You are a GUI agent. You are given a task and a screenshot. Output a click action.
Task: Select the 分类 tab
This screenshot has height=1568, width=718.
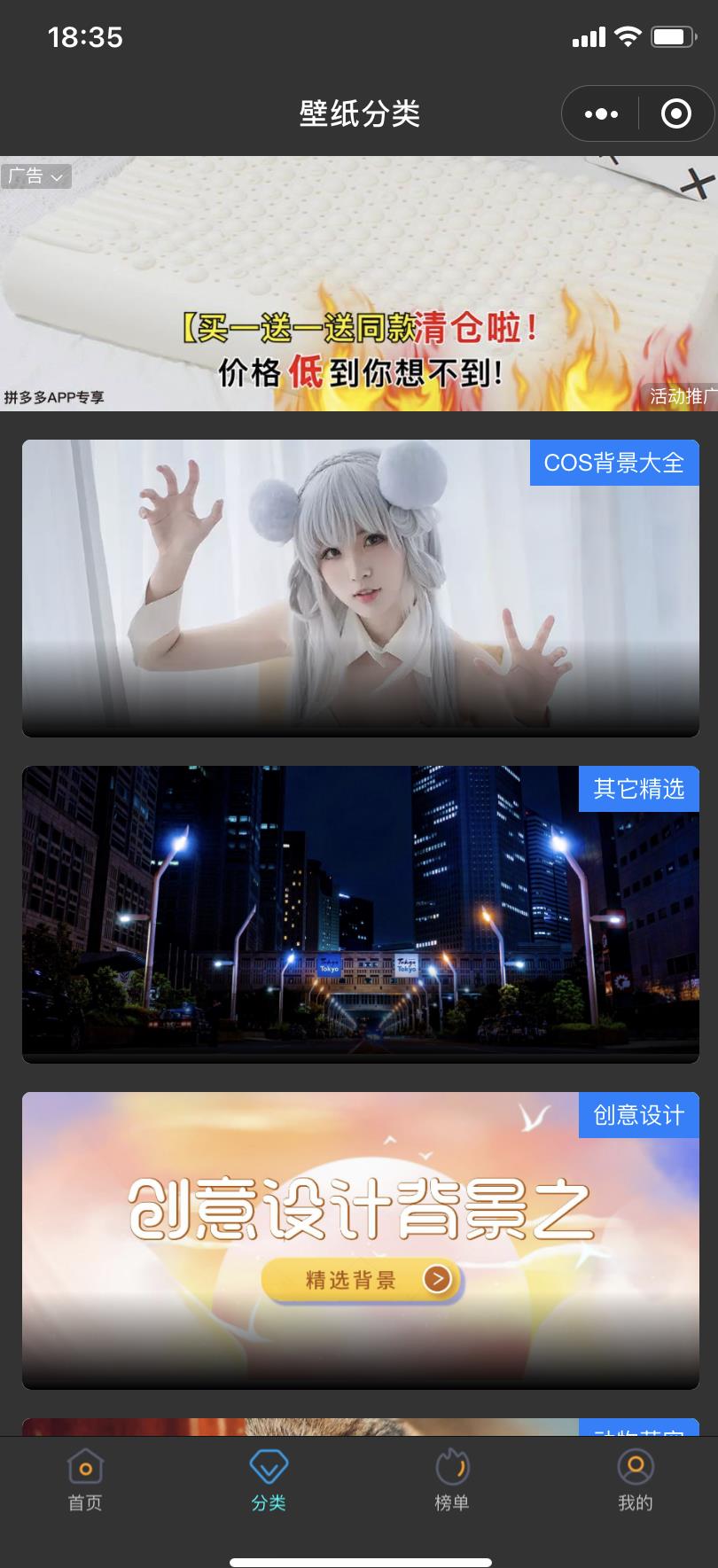pos(269,1481)
